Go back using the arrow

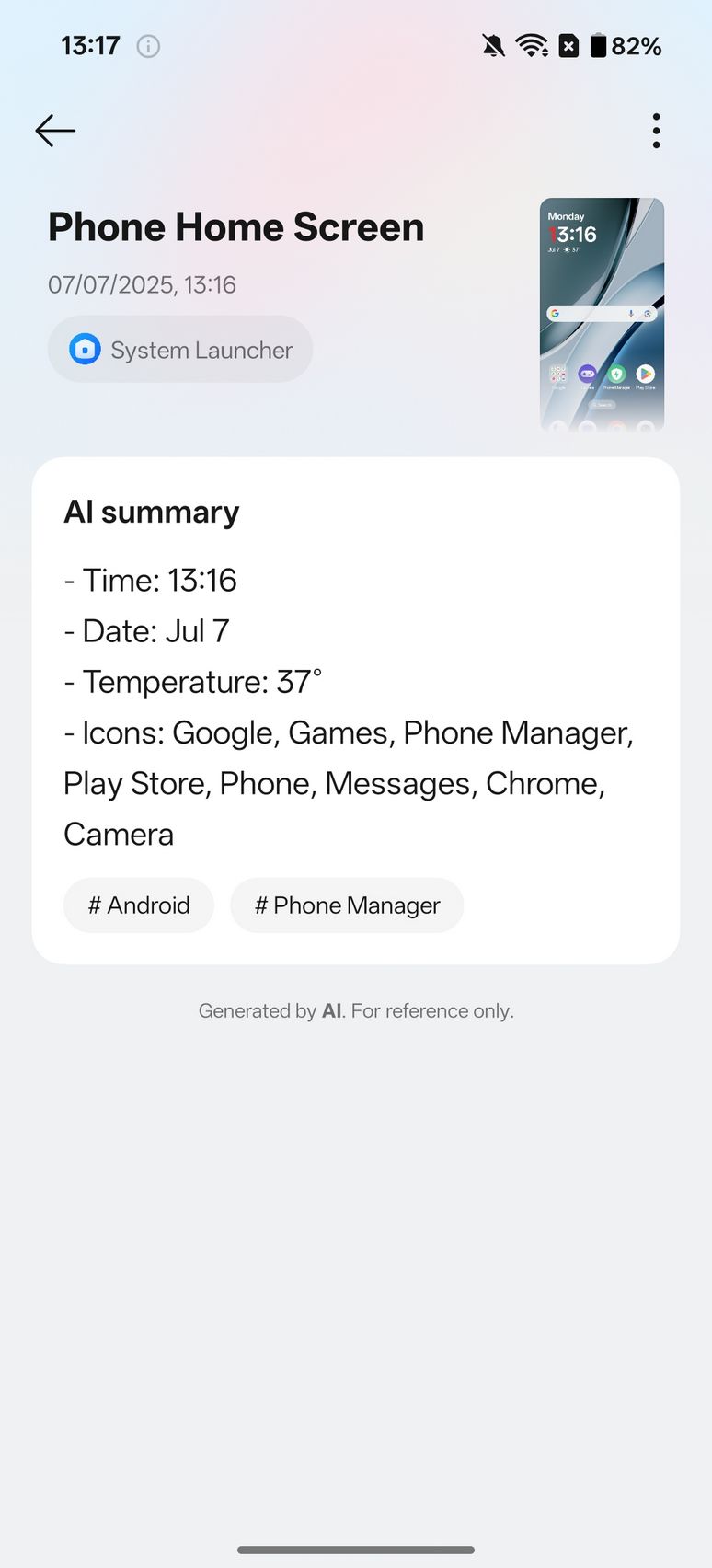point(55,131)
